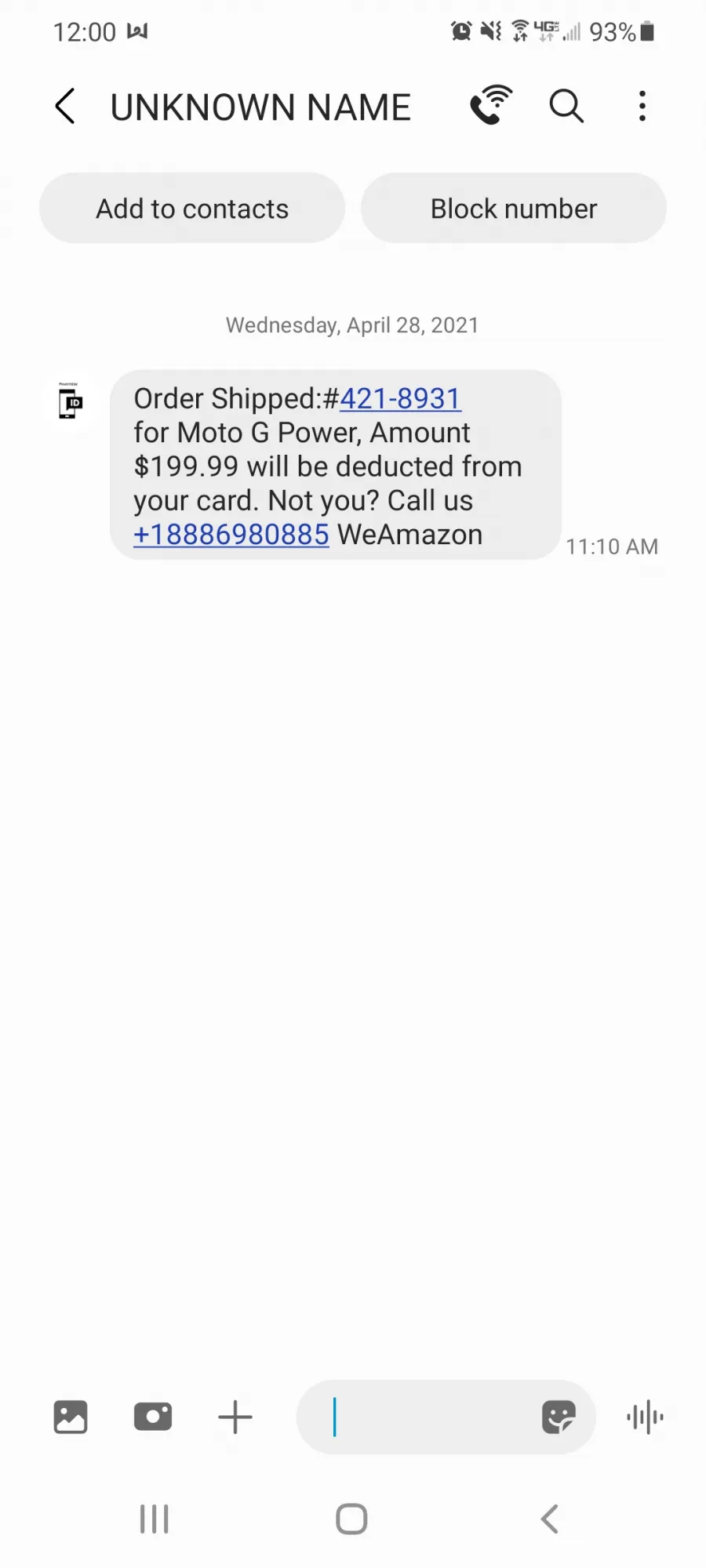Search within this conversation
The width and height of the screenshot is (706, 1568).
coord(566,106)
